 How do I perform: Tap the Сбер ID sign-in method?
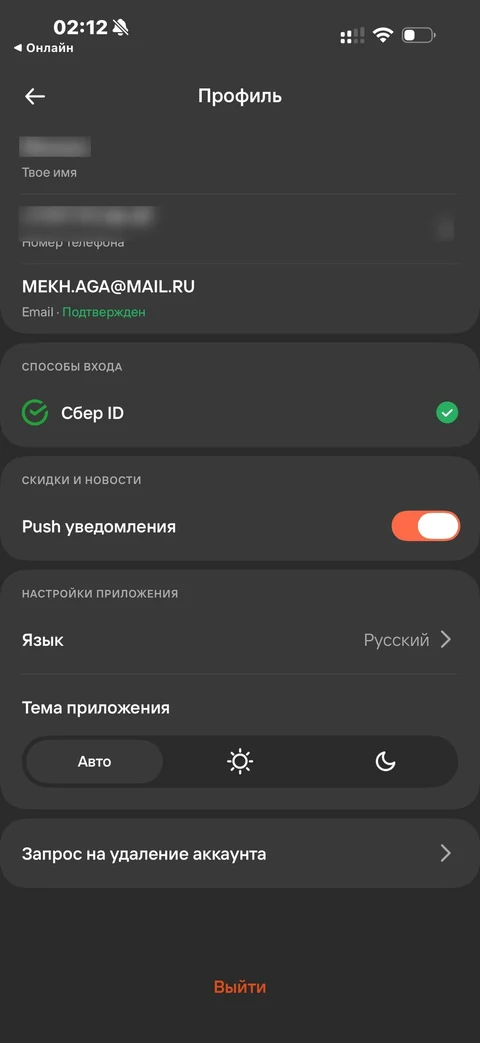pos(239,413)
